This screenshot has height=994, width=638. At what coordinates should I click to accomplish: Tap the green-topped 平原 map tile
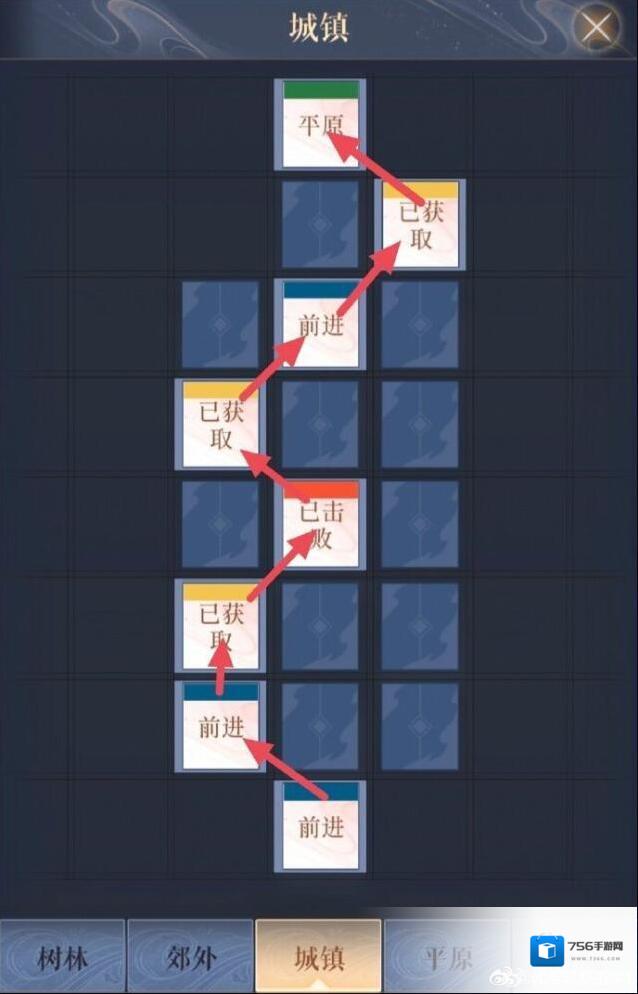[x=320, y=125]
